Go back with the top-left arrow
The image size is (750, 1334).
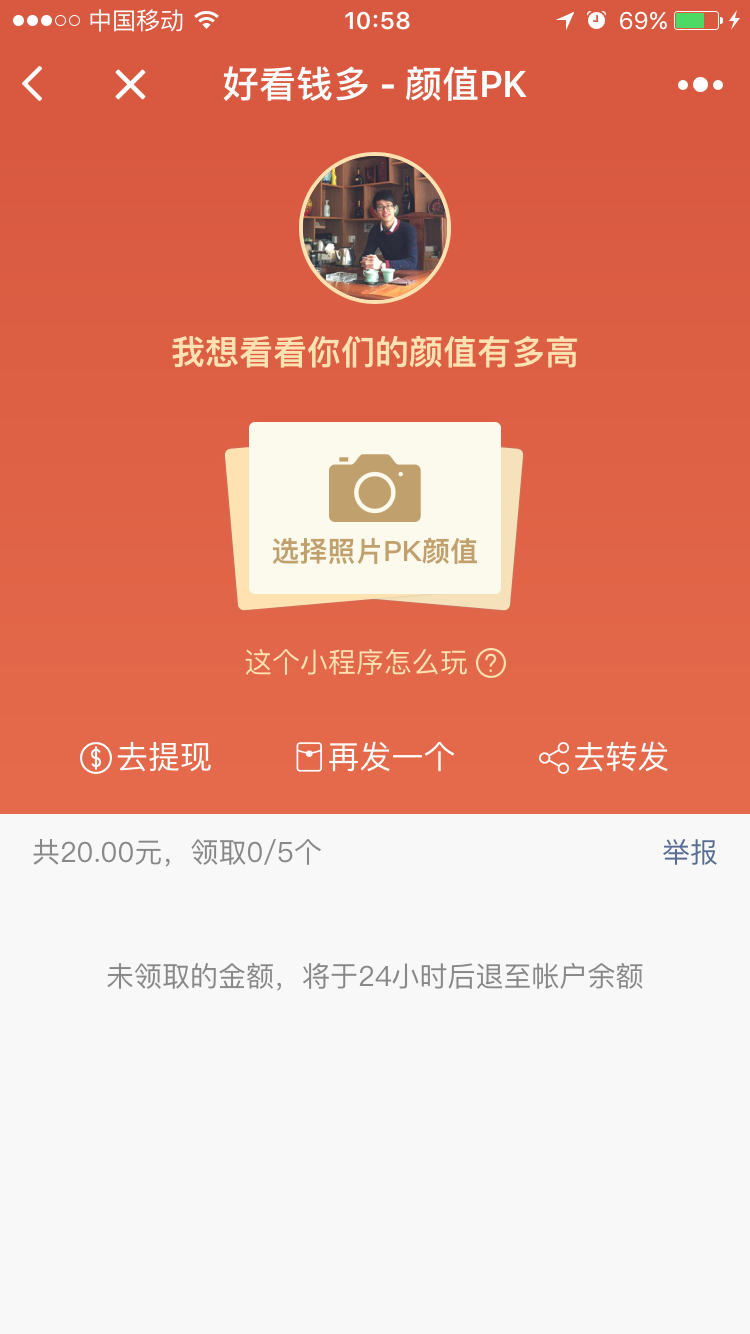(x=33, y=85)
